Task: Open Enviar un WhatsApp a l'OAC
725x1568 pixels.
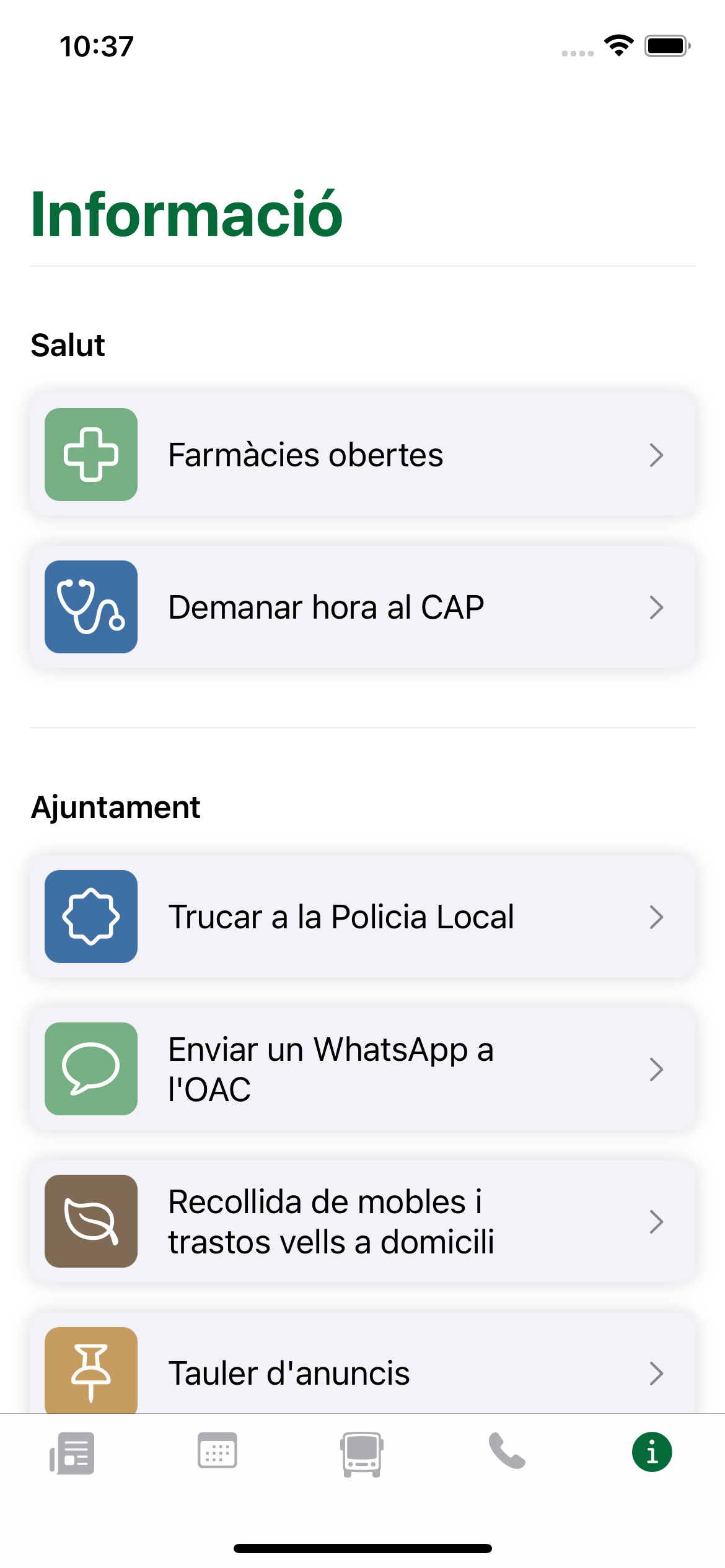Action: (362, 1069)
